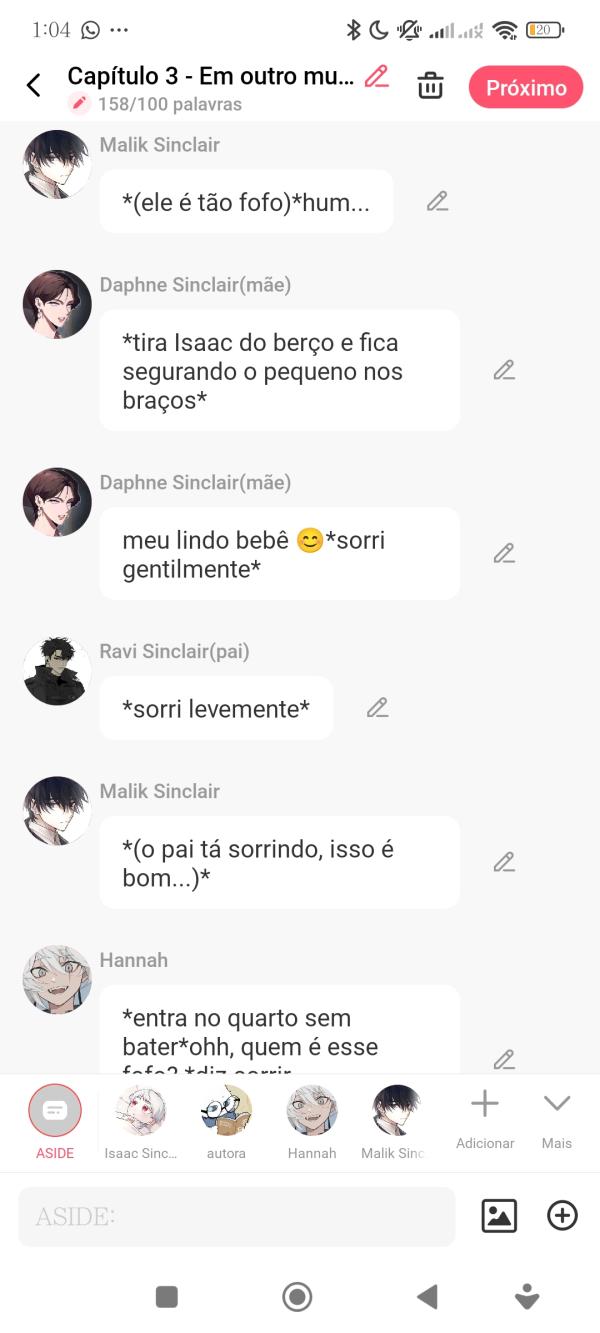Edit Hannah's "entra no quarto" message
The image size is (600, 1333).
click(x=504, y=1059)
